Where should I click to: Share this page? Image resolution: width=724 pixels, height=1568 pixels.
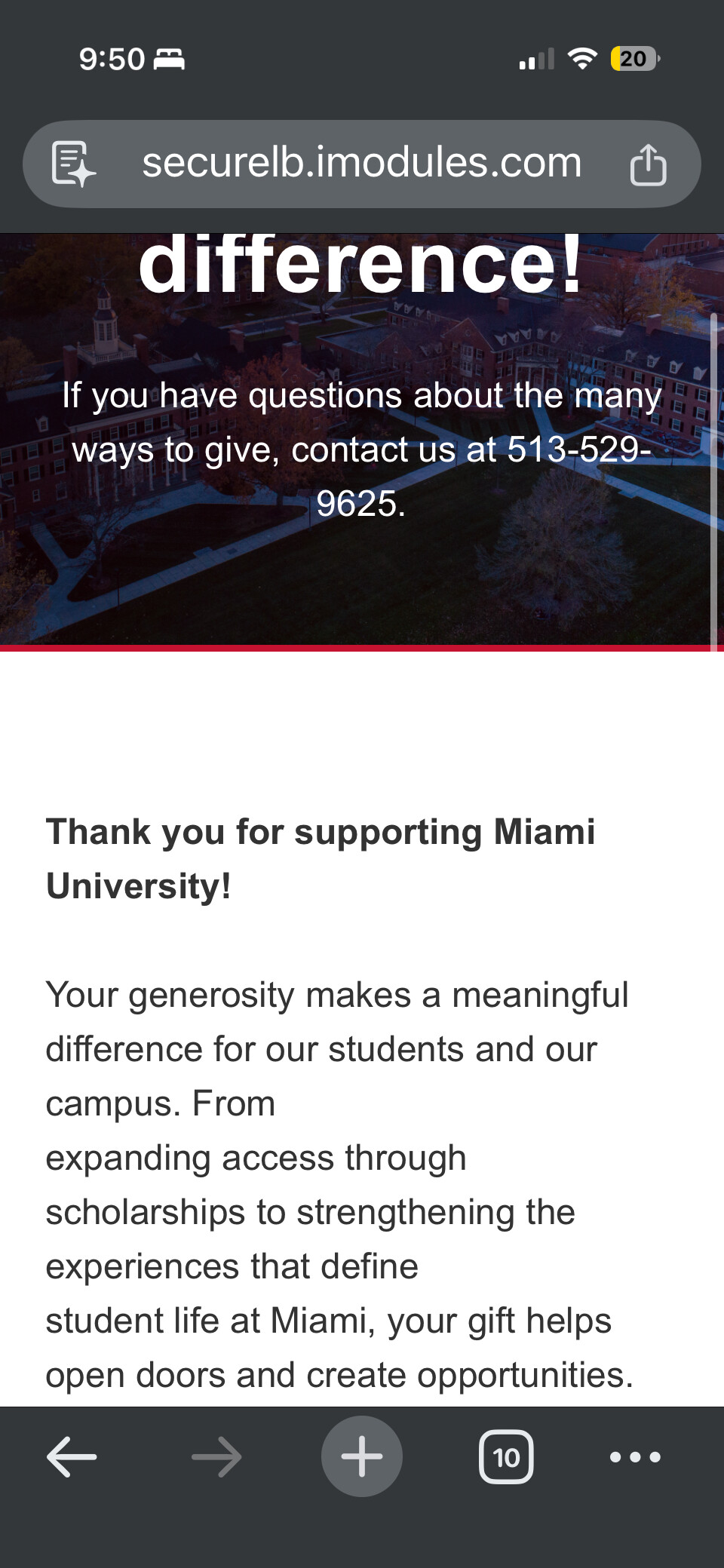[648, 164]
